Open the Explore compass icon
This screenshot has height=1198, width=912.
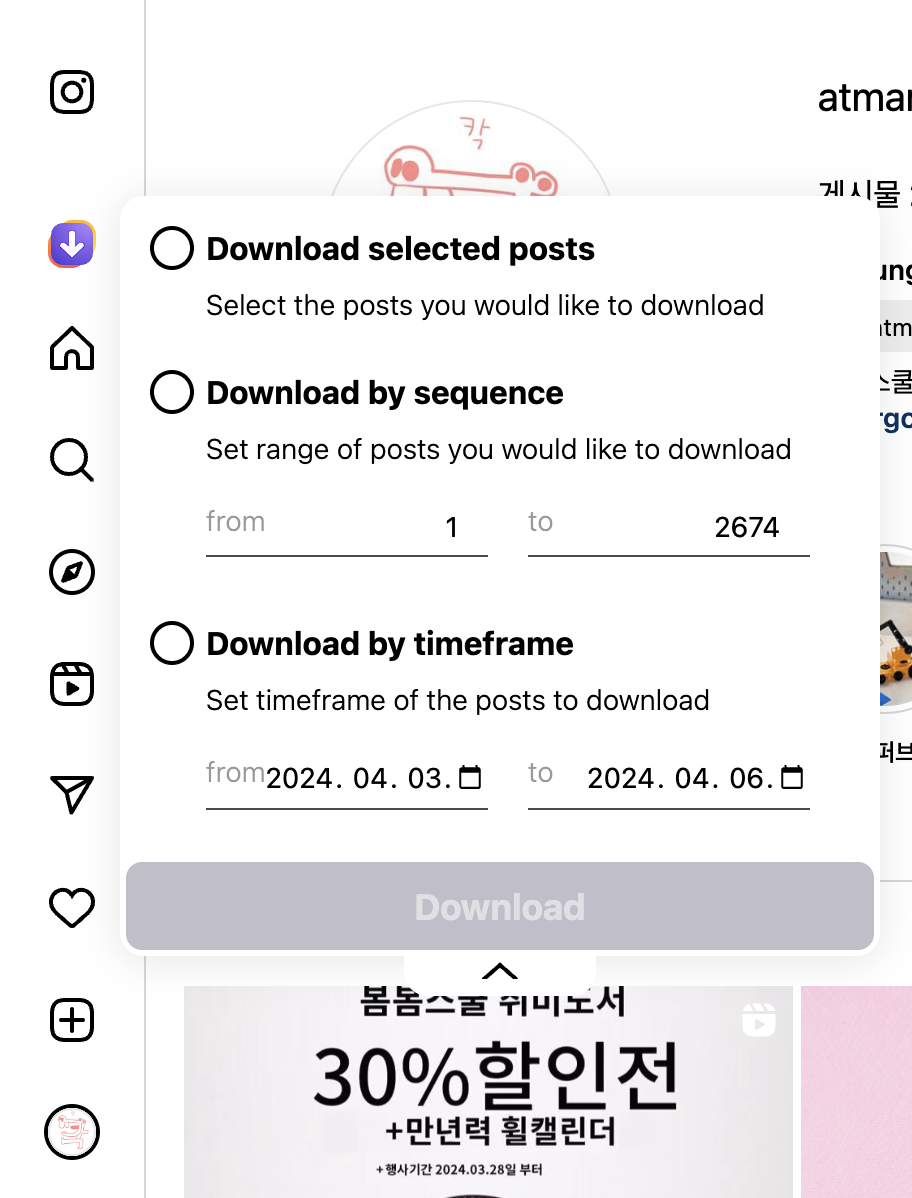[71, 573]
